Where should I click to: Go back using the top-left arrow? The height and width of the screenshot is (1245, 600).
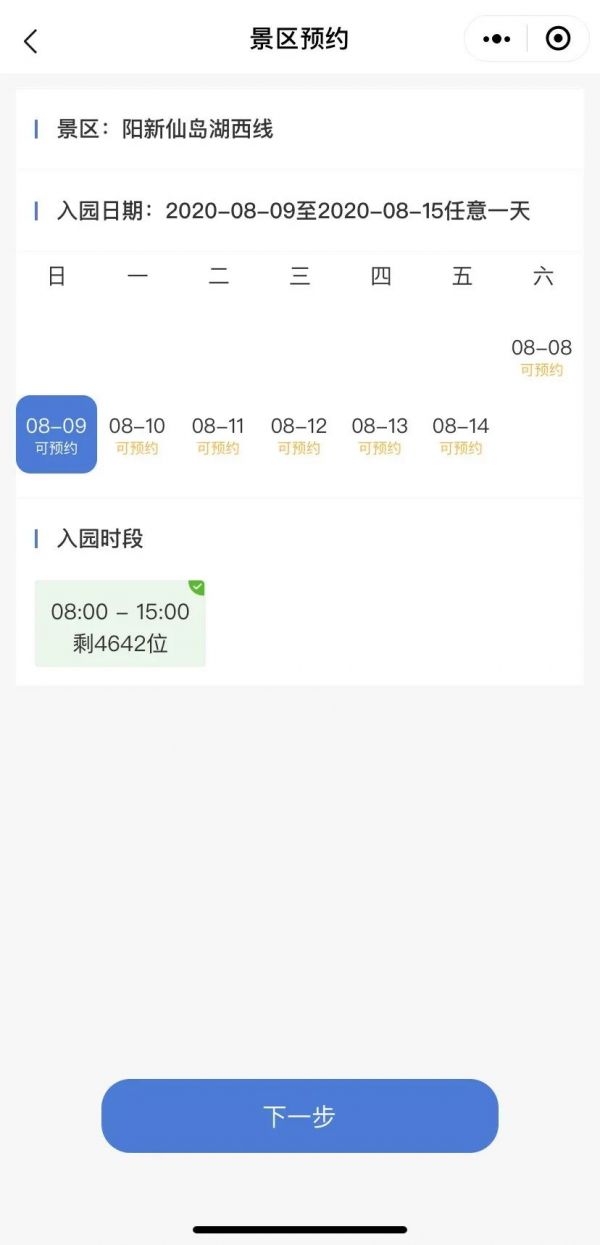click(x=30, y=40)
